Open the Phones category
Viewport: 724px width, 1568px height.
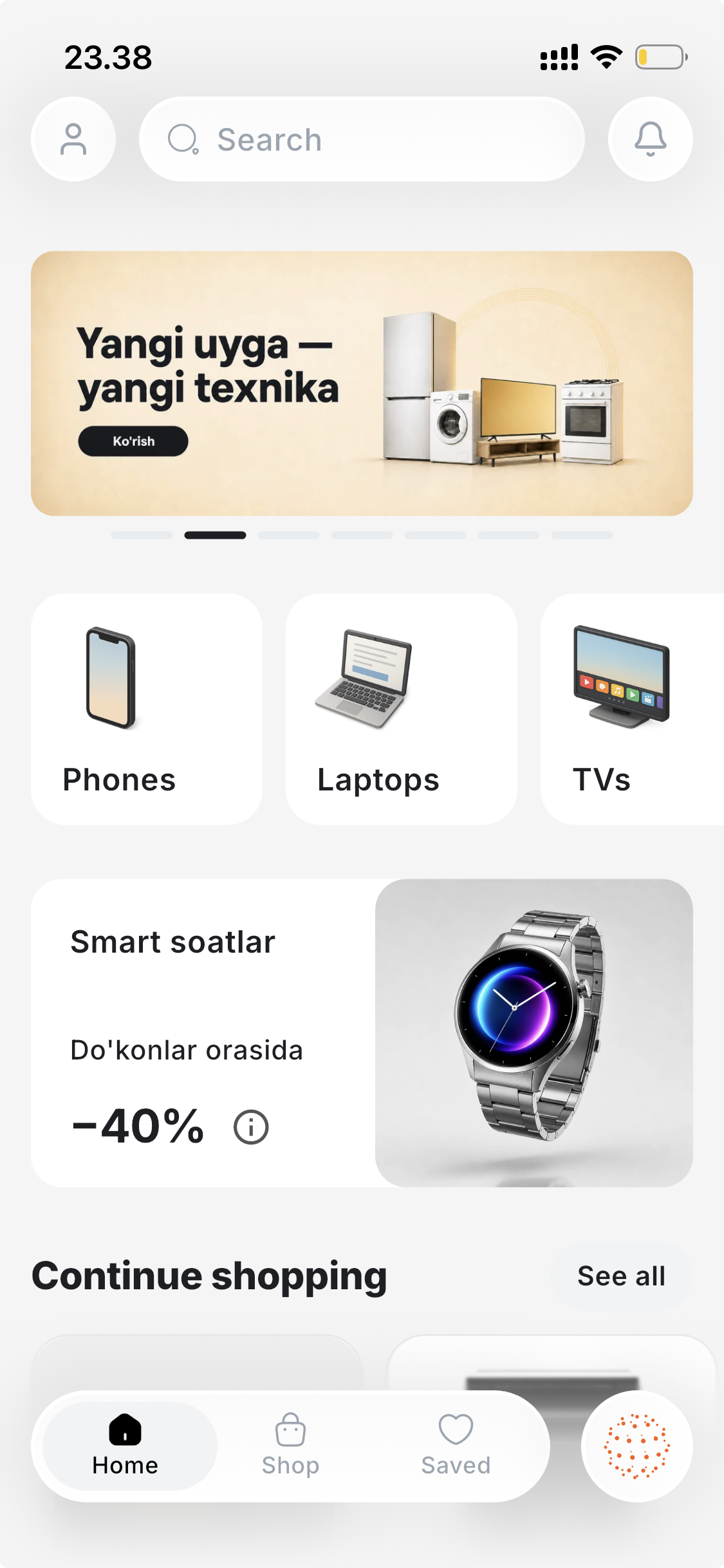[x=147, y=709]
